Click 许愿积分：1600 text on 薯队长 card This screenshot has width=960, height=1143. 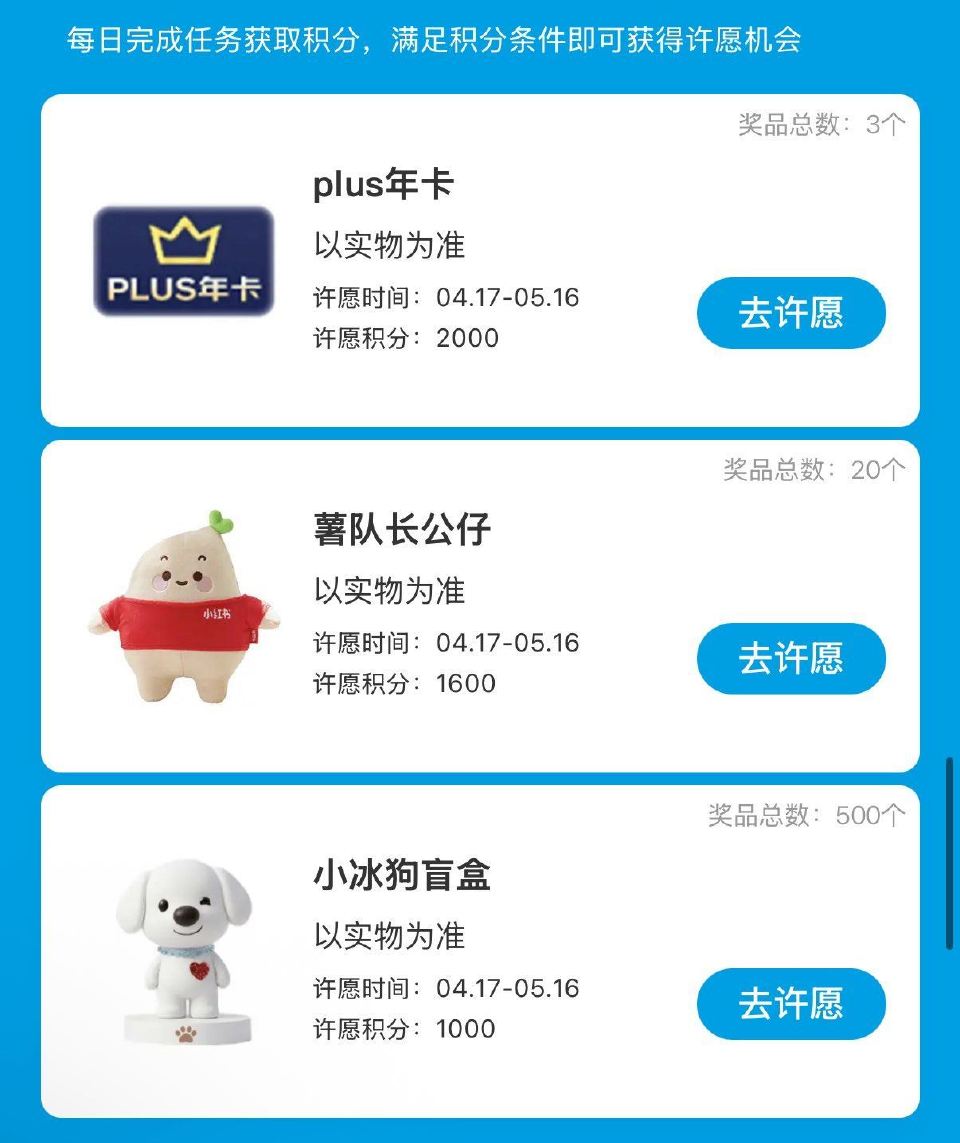pos(403,683)
